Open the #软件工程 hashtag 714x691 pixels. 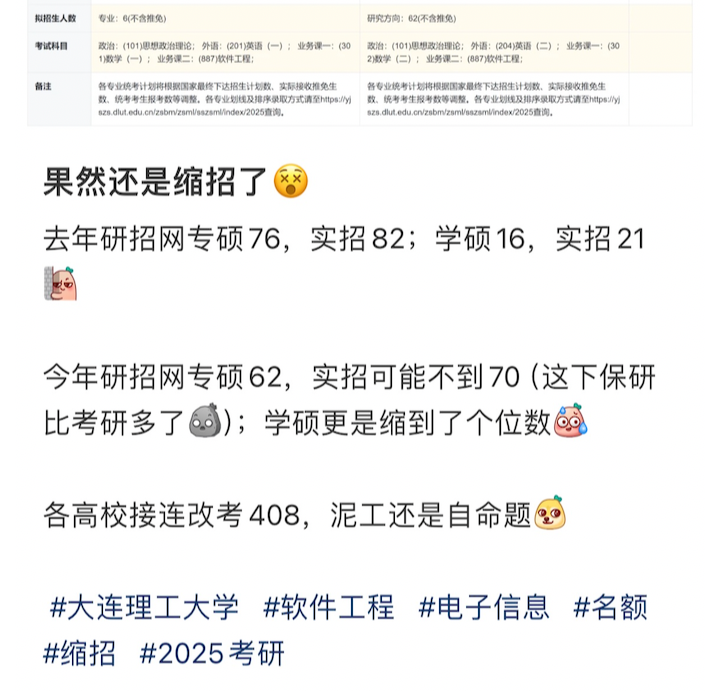[x=329, y=606]
